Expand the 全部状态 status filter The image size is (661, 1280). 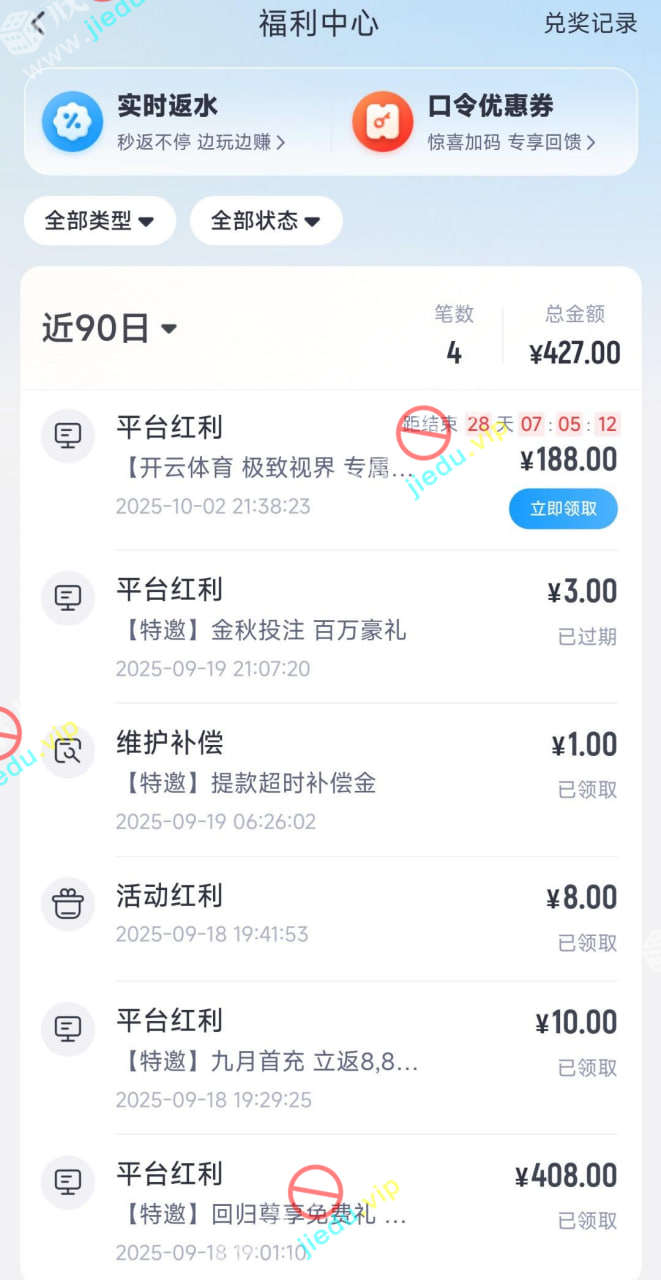[x=265, y=221]
